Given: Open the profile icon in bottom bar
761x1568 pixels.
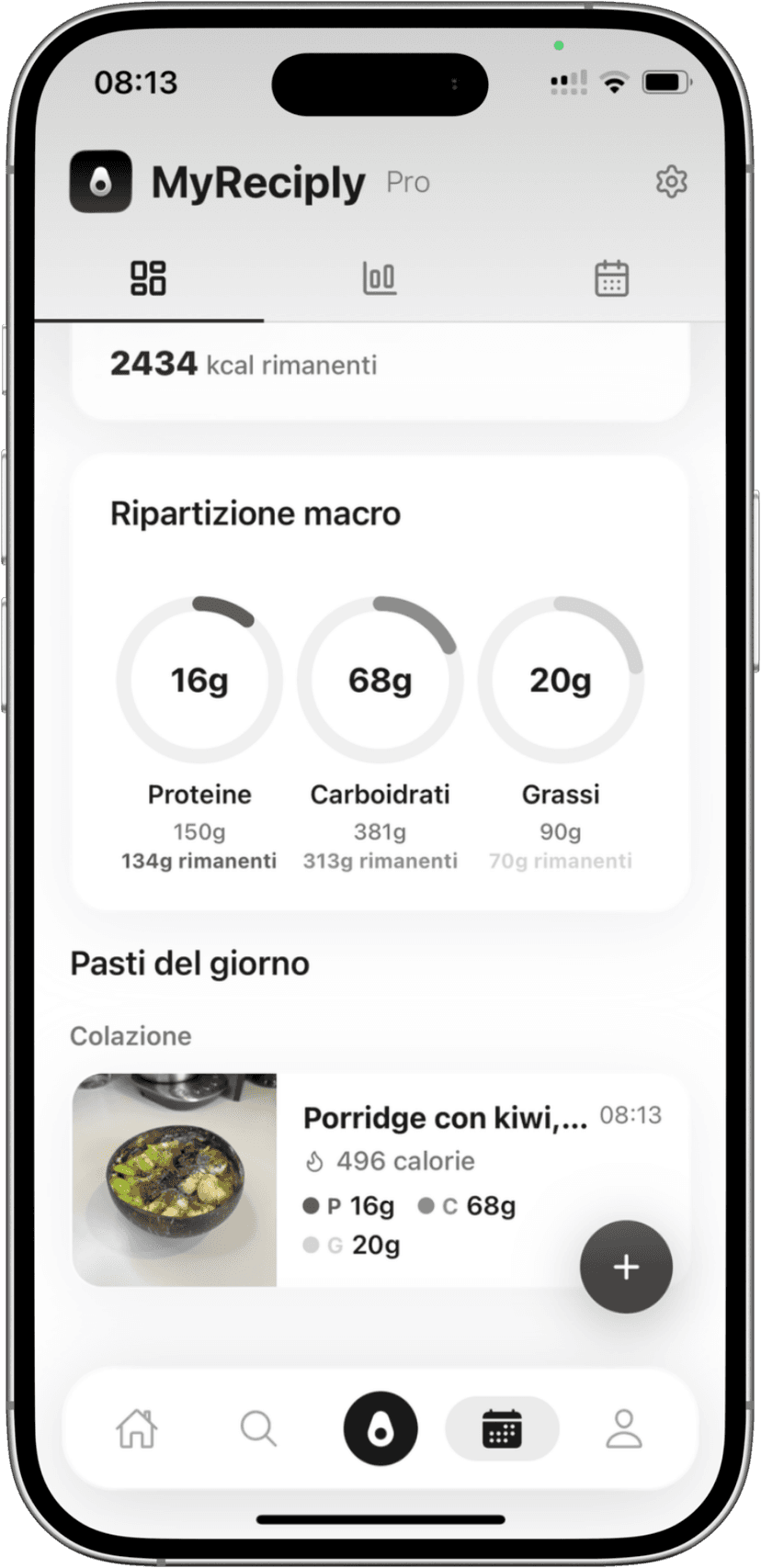Looking at the screenshot, I should click(x=624, y=1428).
